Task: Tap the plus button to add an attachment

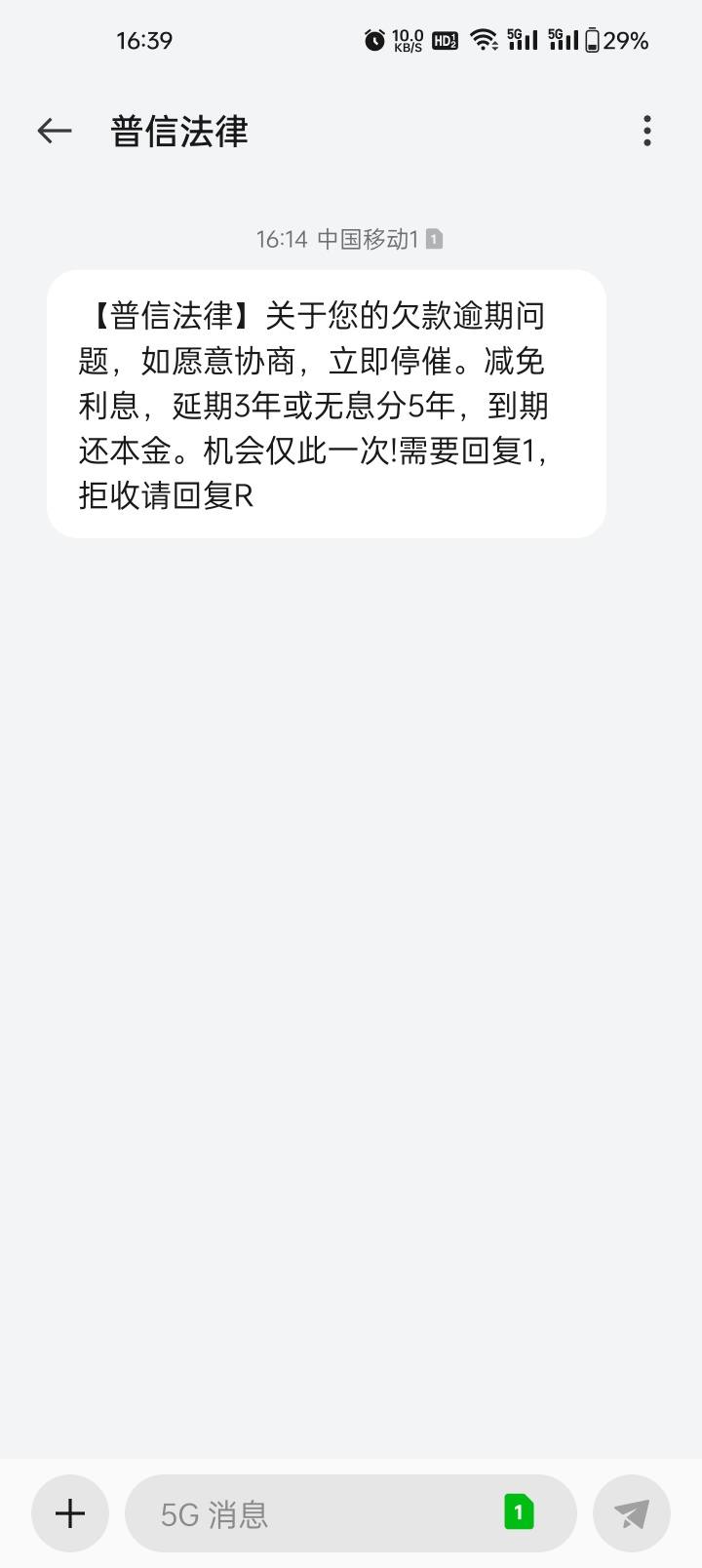Action: 70,1513
